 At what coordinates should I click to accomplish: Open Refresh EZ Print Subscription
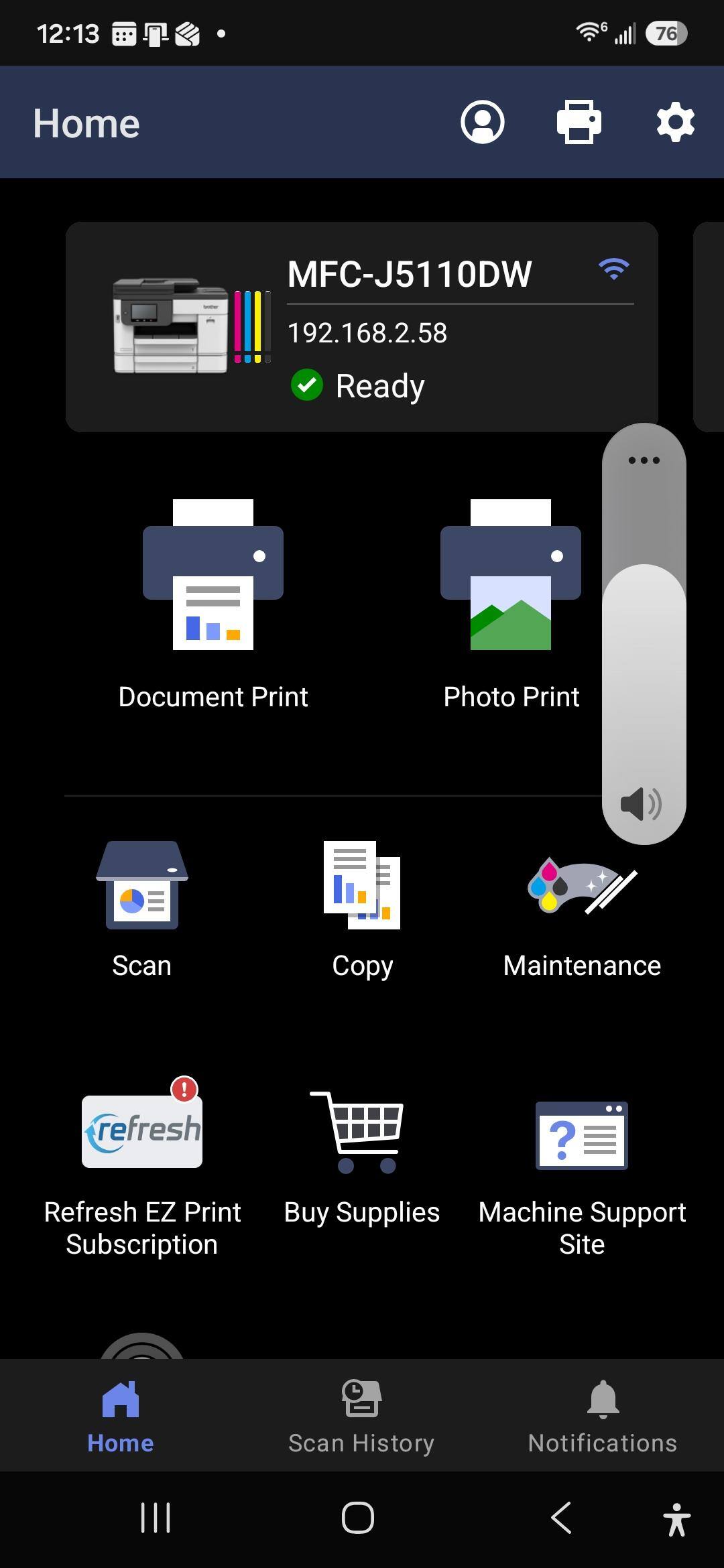coord(141,1167)
